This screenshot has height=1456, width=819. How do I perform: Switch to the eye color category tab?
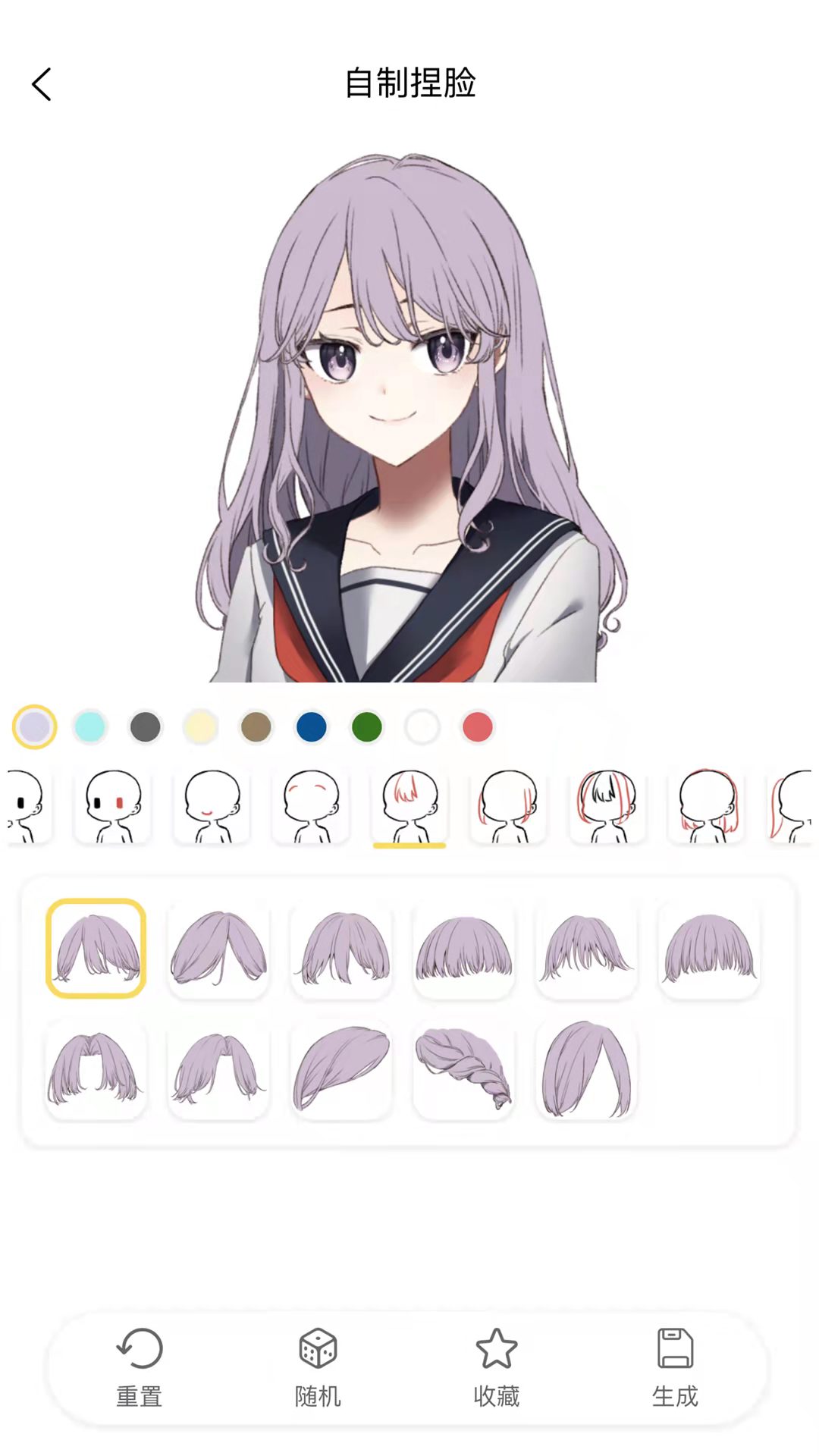(x=113, y=806)
